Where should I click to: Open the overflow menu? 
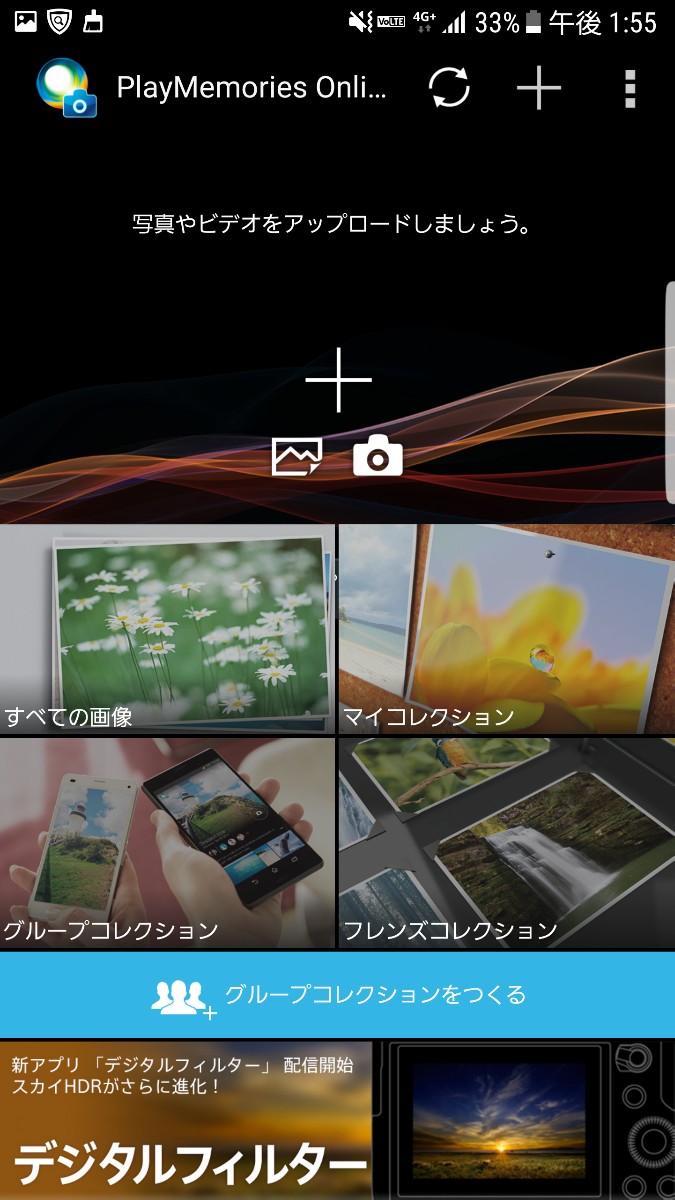(x=629, y=88)
